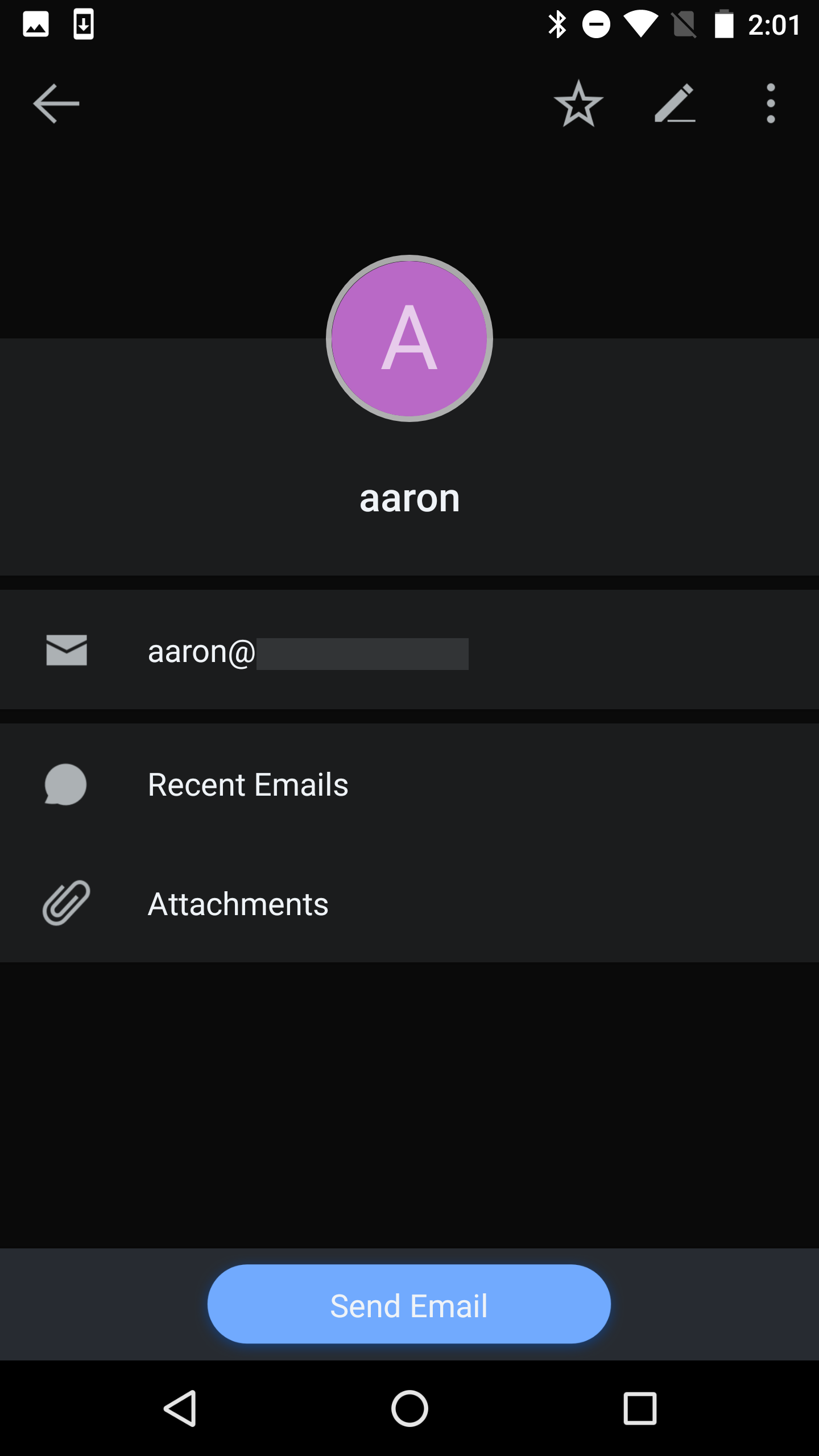Select the aaron@ email address row

(x=409, y=650)
